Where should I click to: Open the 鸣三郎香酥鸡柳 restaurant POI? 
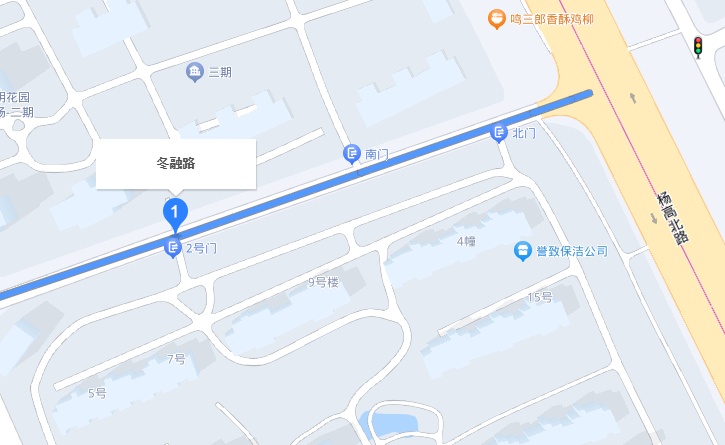[x=496, y=18]
